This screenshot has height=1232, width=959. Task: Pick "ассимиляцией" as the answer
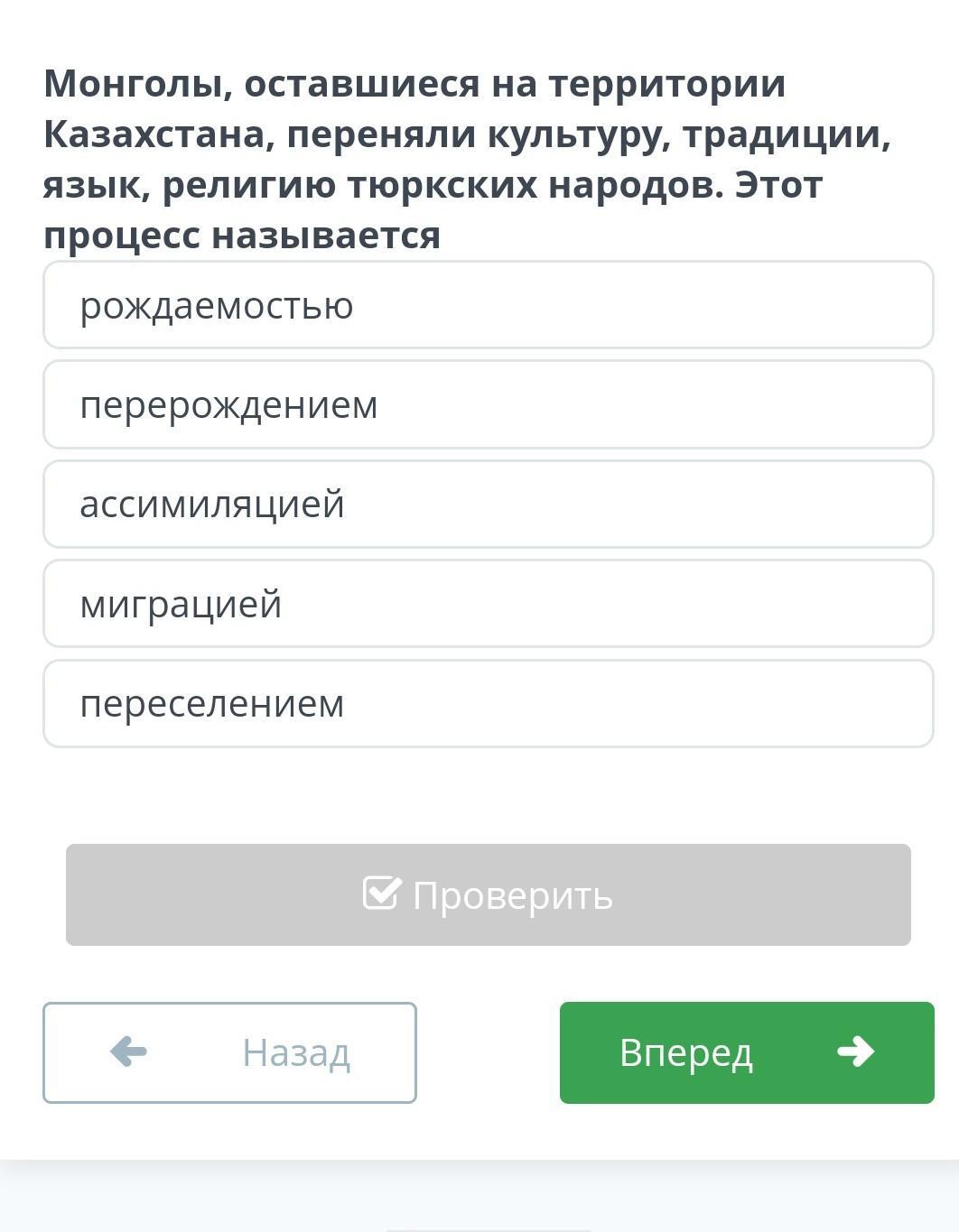coord(488,504)
